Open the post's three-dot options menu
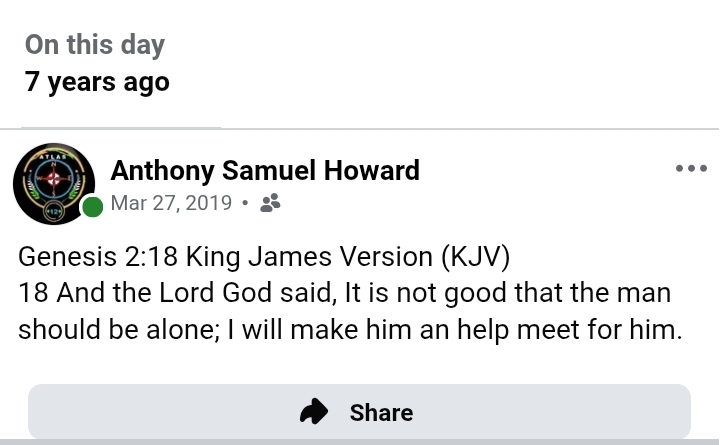Screen dimensions: 720x445 click(691, 169)
